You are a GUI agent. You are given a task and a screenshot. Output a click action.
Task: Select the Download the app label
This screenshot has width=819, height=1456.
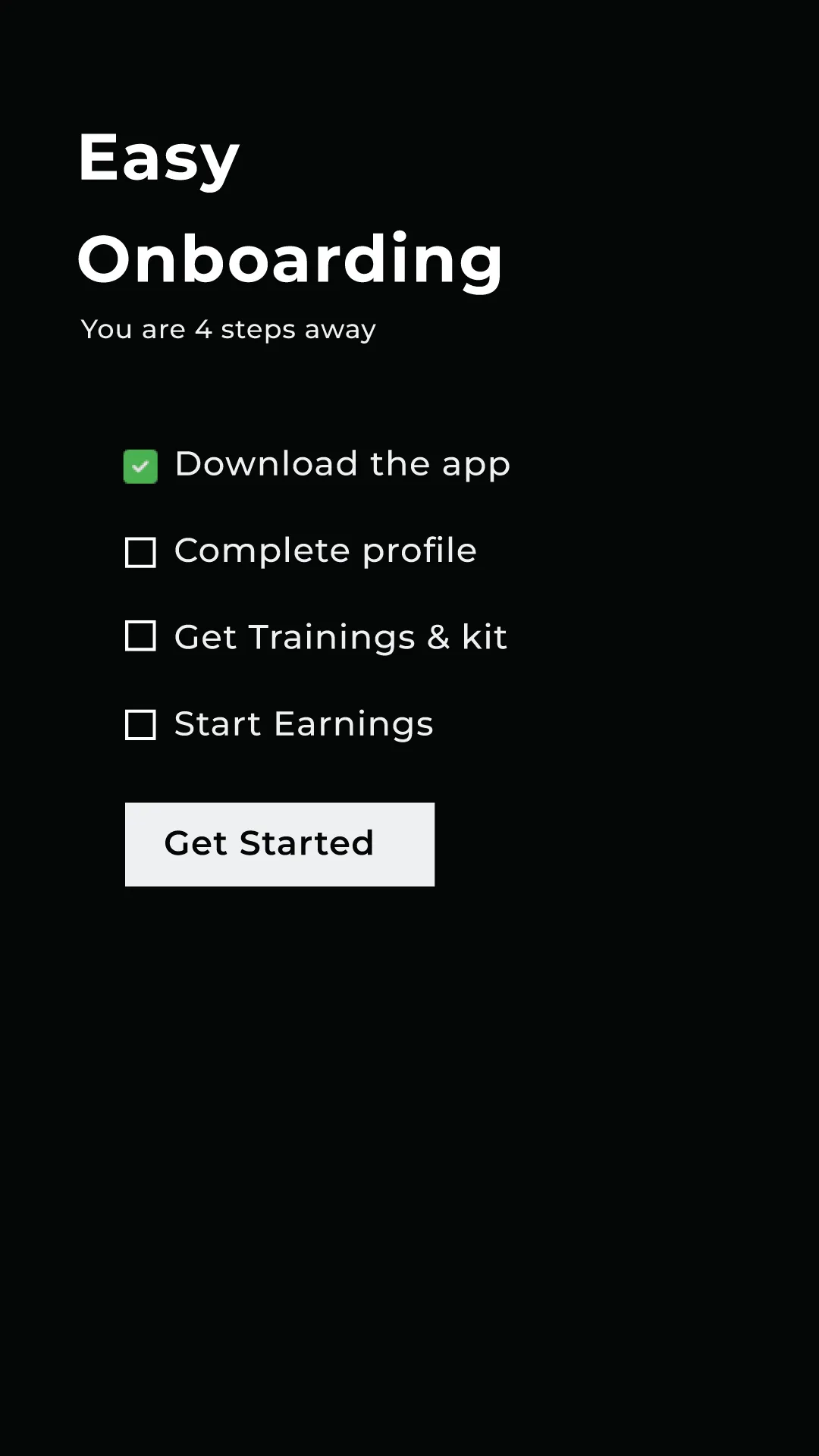(x=341, y=464)
